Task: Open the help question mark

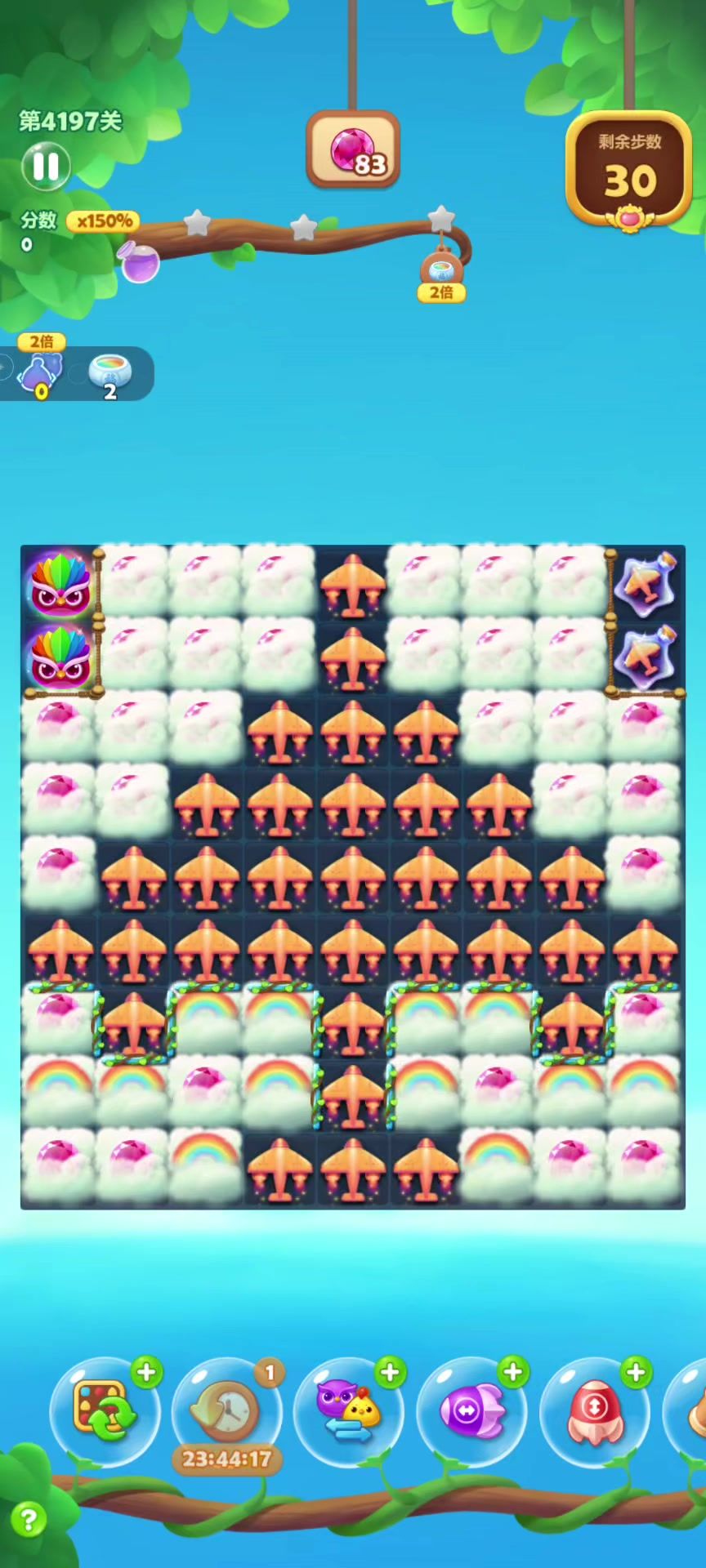Action: pyautogui.click(x=29, y=1520)
